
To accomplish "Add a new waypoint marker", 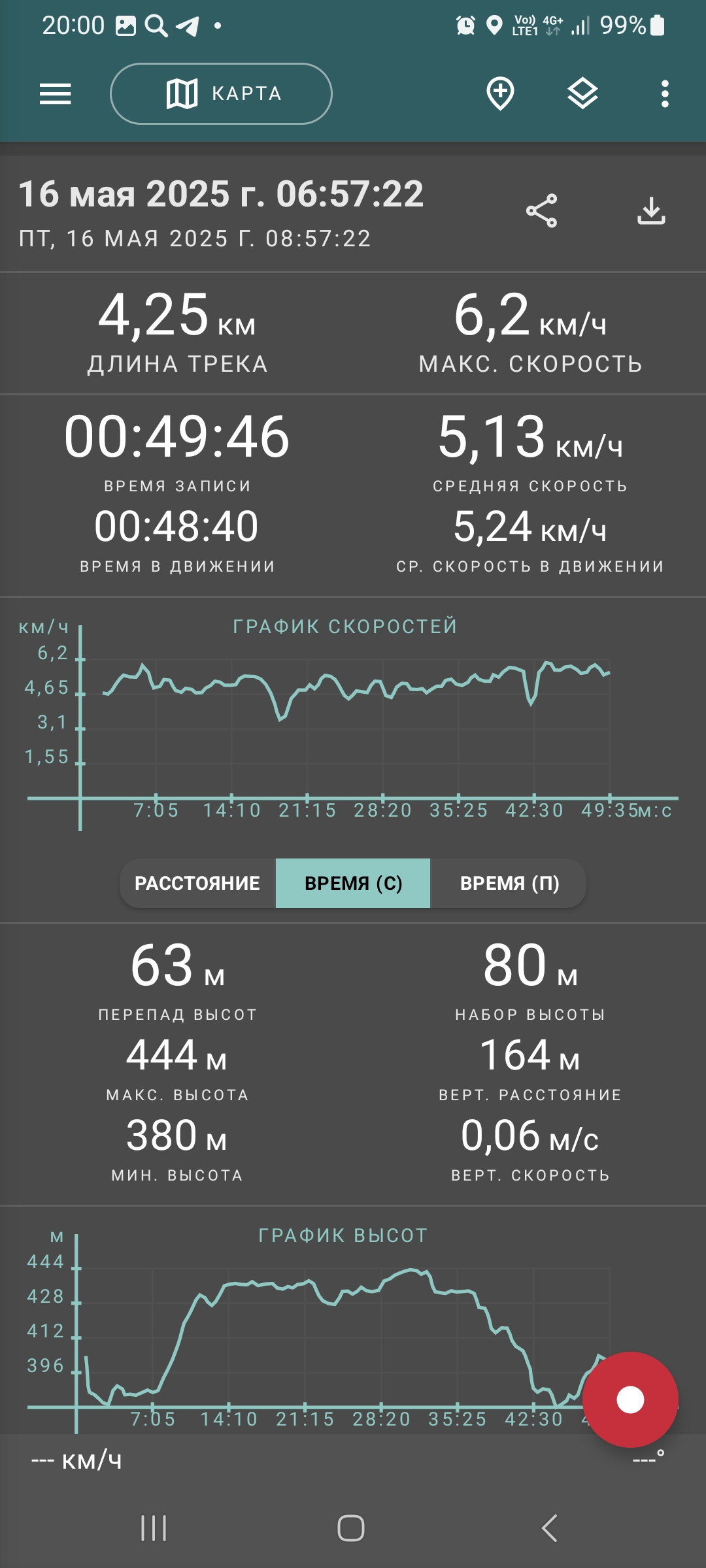I will coord(500,94).
